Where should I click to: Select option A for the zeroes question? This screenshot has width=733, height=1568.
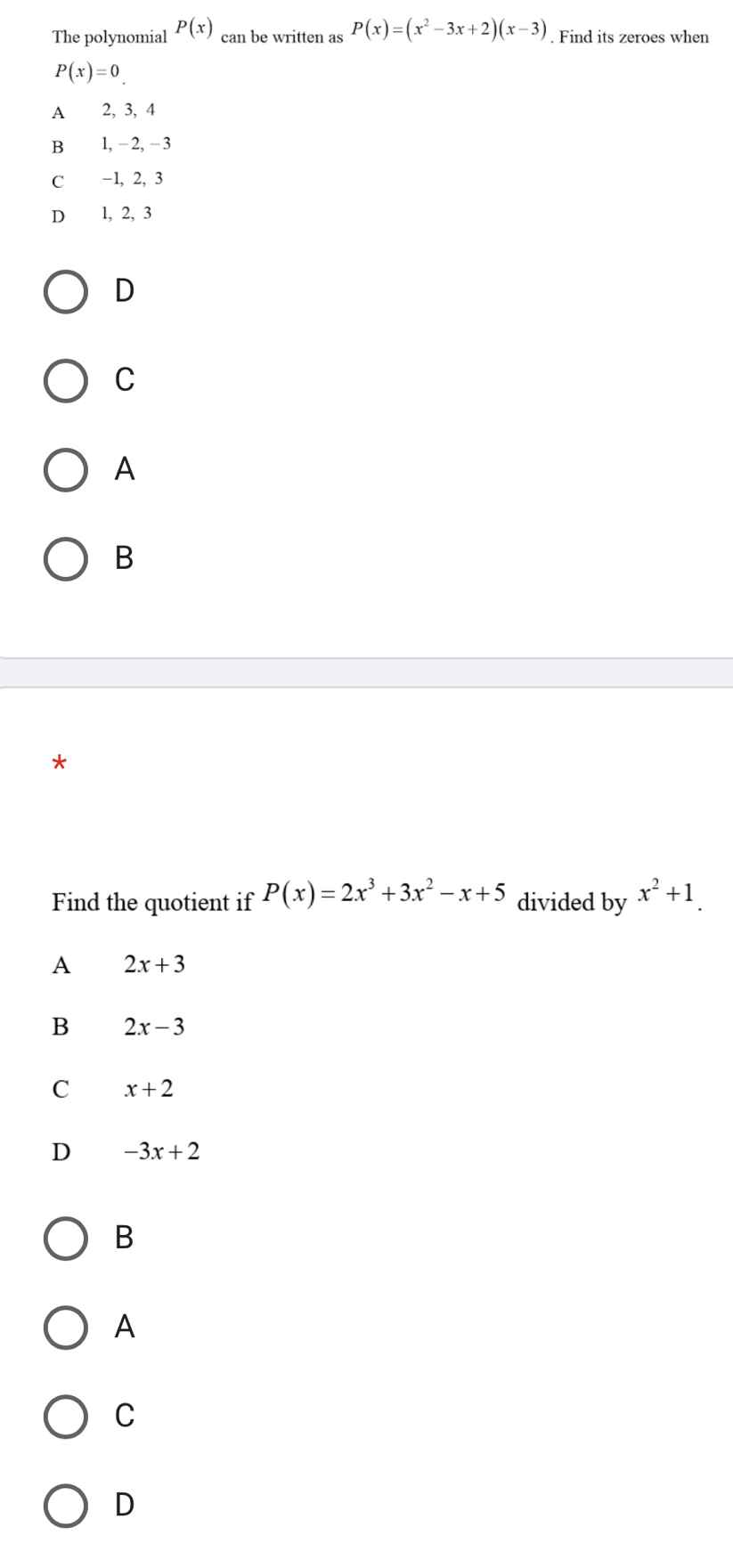63,470
